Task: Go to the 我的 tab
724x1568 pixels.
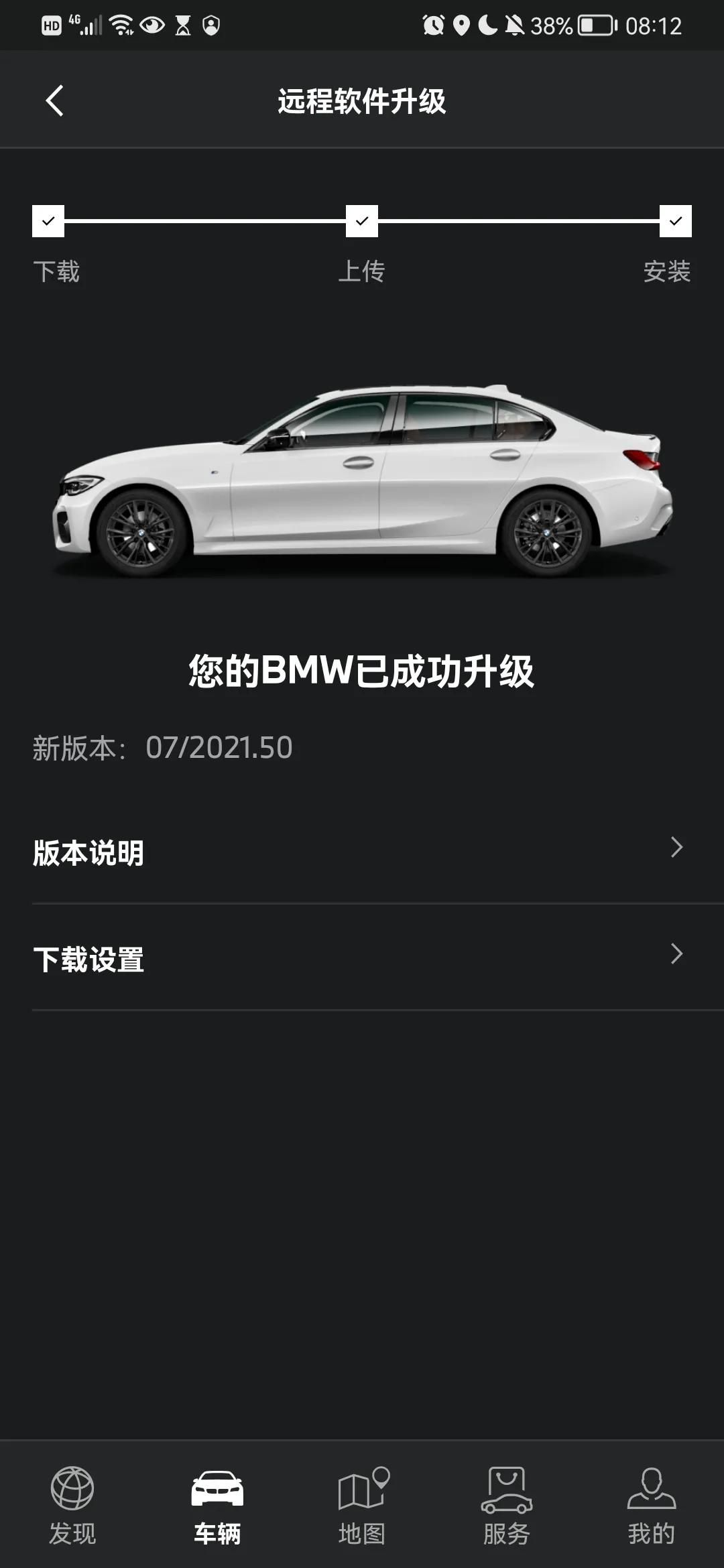Action: tap(652, 1505)
